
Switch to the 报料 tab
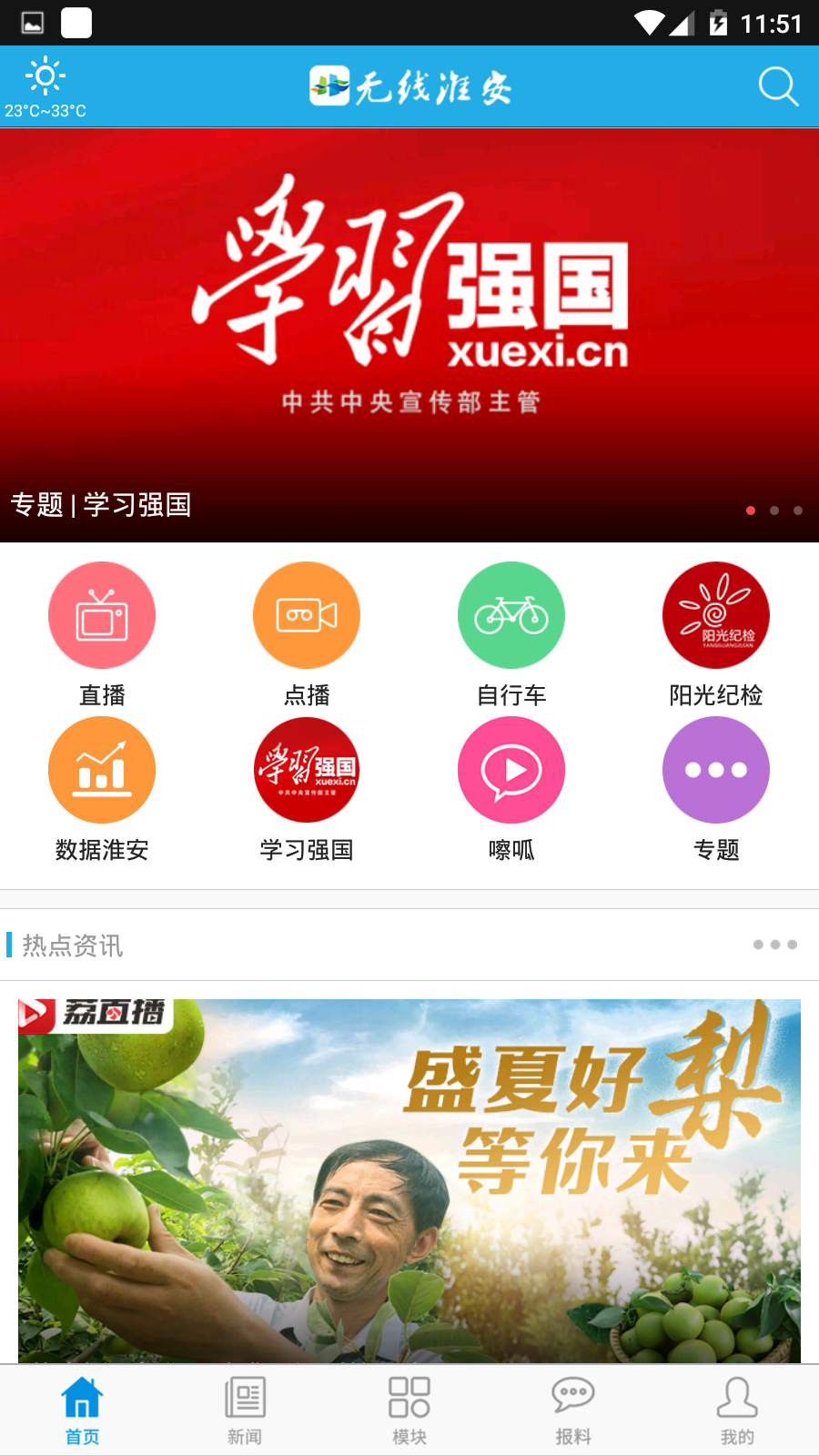[573, 1410]
